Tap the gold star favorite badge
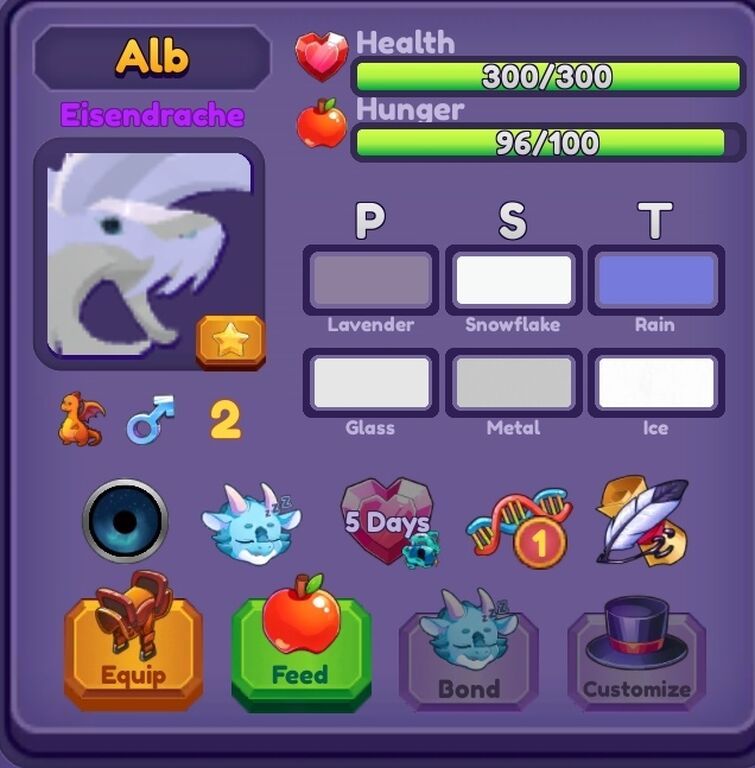Viewport: 755px width, 768px height. 230,341
